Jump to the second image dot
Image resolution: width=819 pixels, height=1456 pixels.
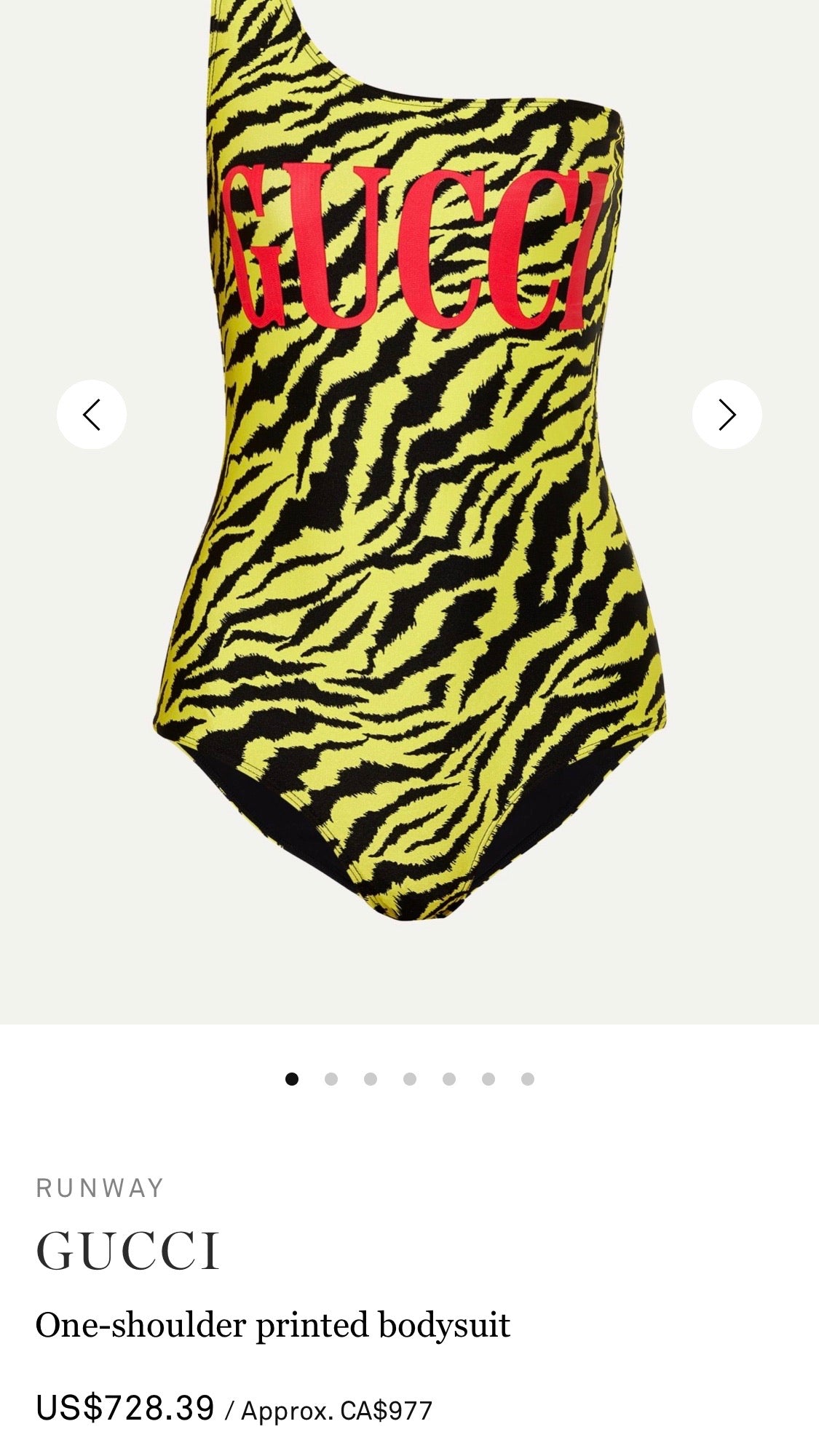click(331, 1079)
